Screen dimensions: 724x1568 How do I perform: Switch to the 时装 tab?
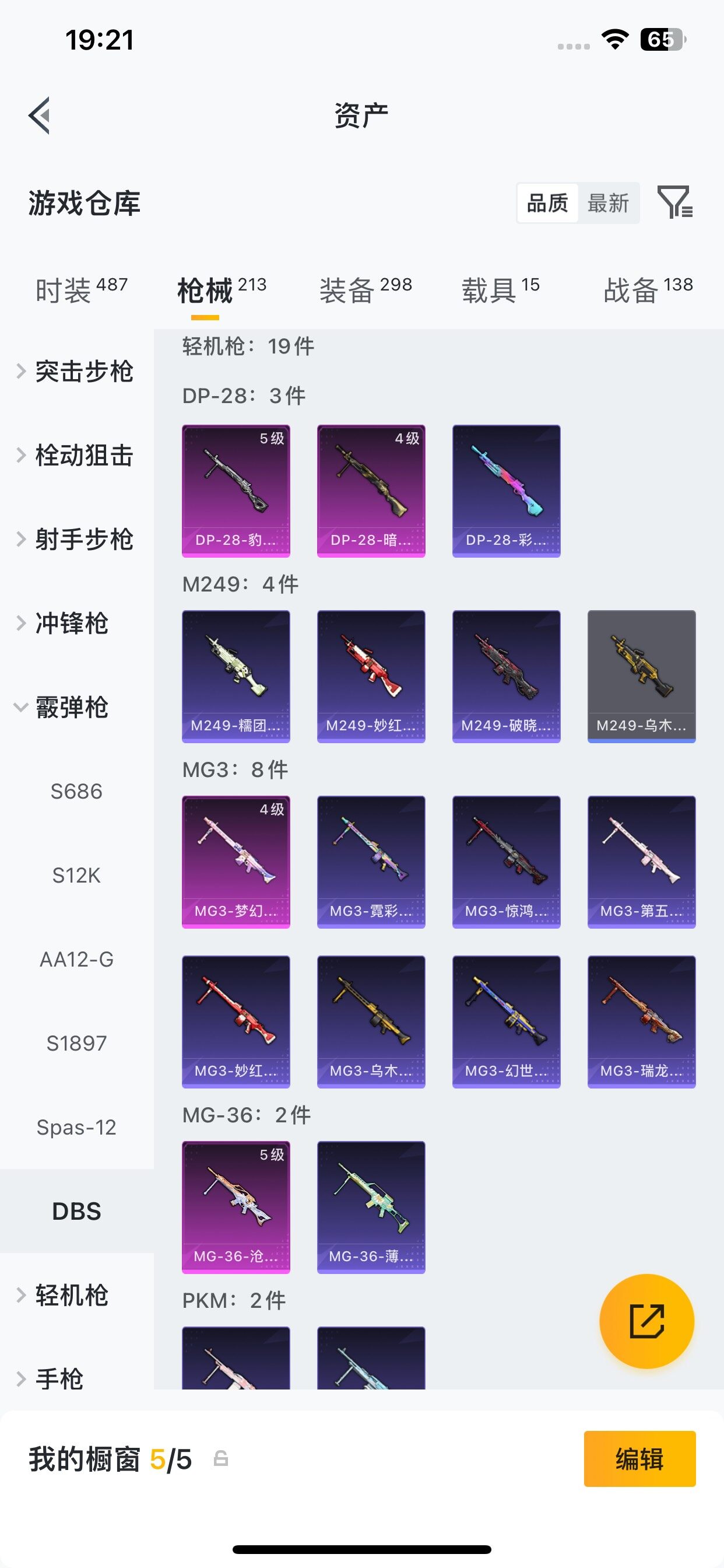(x=81, y=290)
